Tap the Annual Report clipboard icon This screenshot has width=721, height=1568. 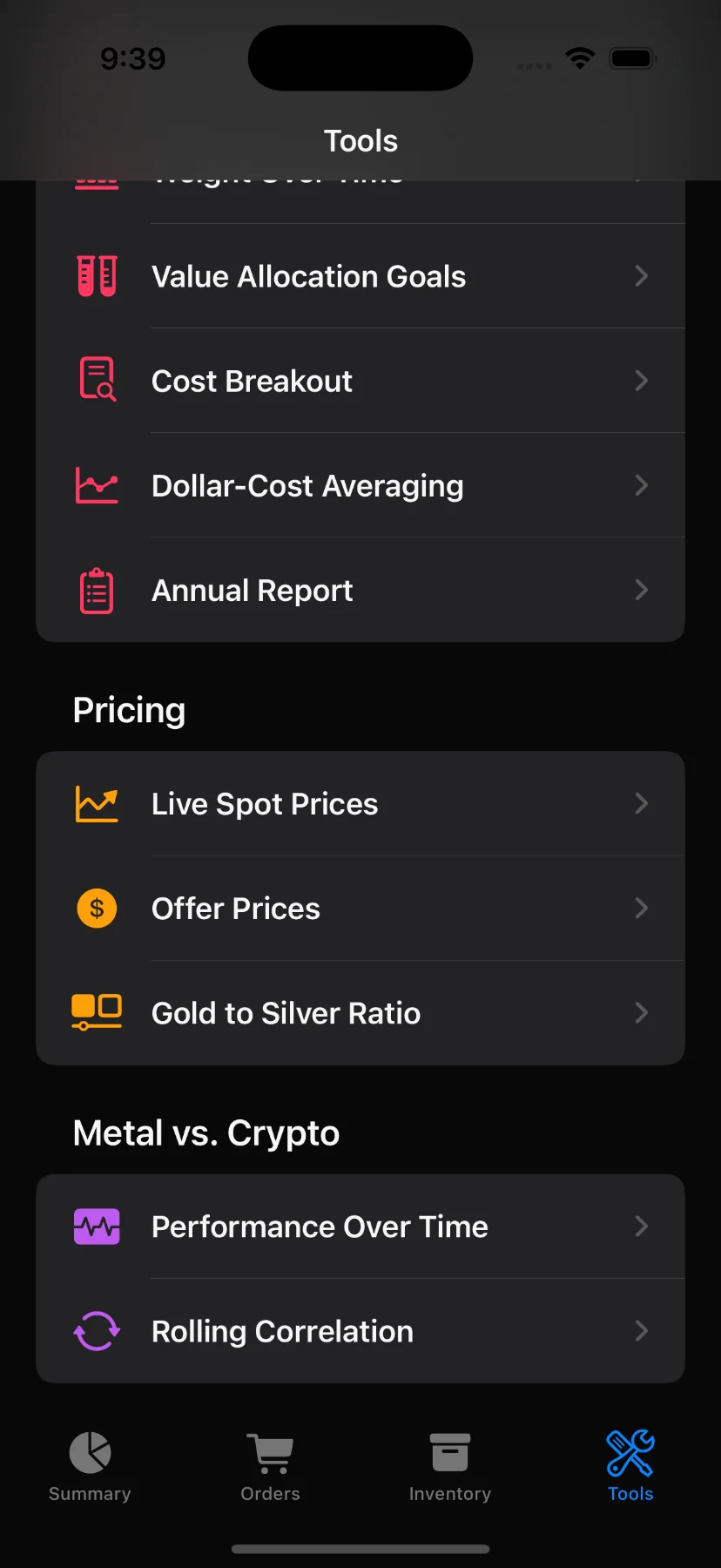click(x=97, y=590)
